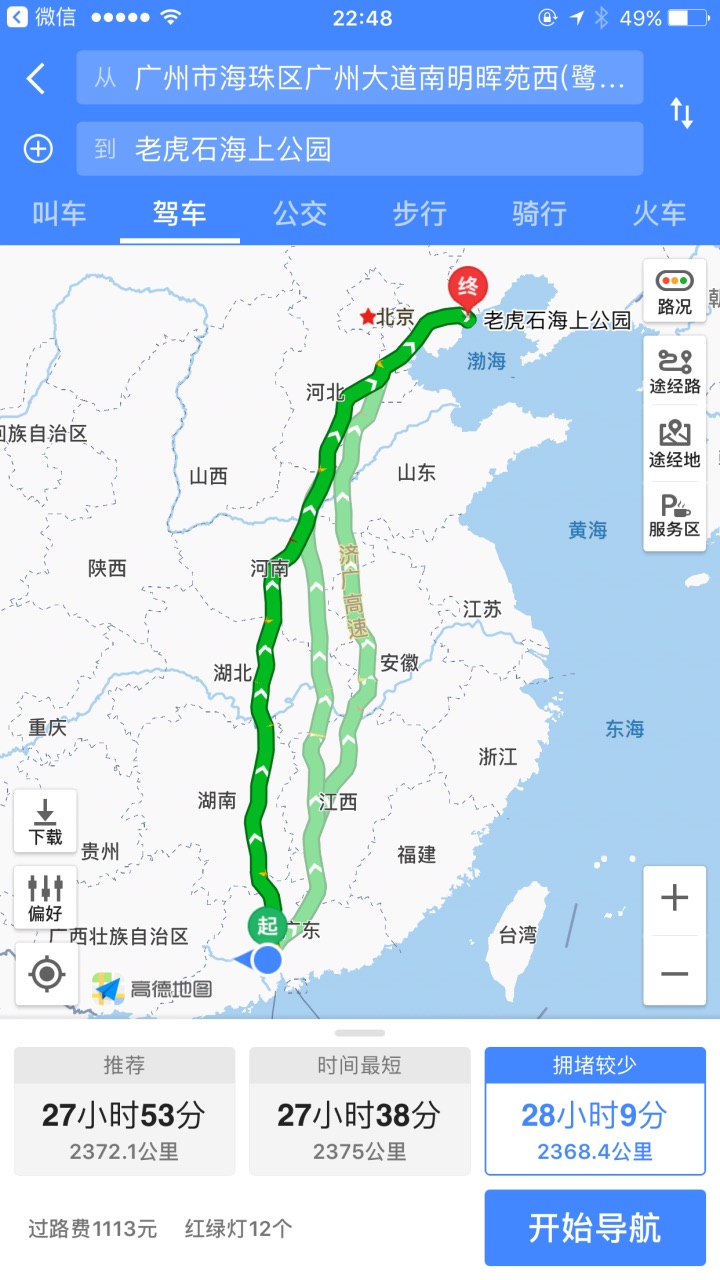Add a waypoint with the plus icon
The height and width of the screenshot is (1280, 720).
click(x=38, y=149)
